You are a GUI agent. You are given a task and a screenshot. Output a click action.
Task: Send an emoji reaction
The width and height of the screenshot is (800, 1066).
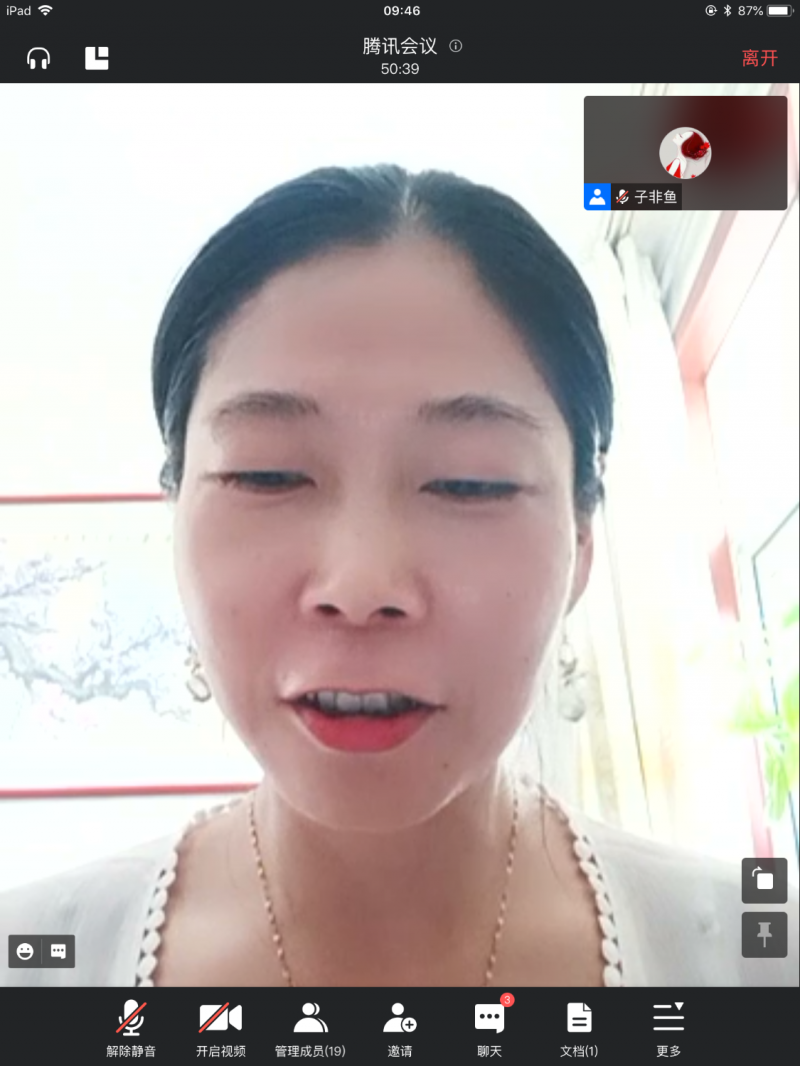tap(25, 951)
